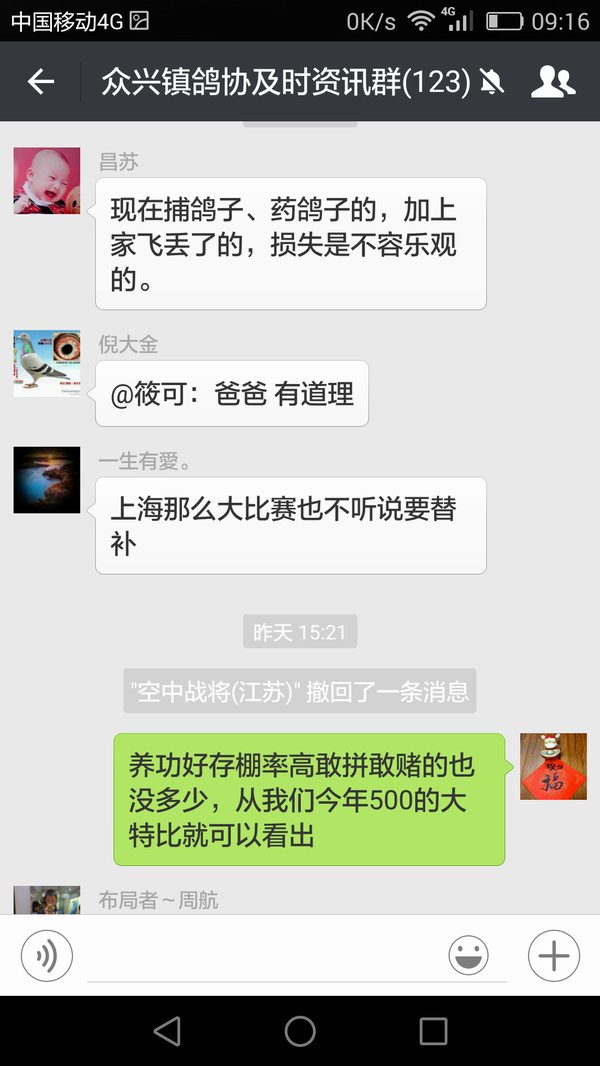This screenshot has width=600, height=1066.
Task: Open the emoji picker
Action: (x=469, y=956)
